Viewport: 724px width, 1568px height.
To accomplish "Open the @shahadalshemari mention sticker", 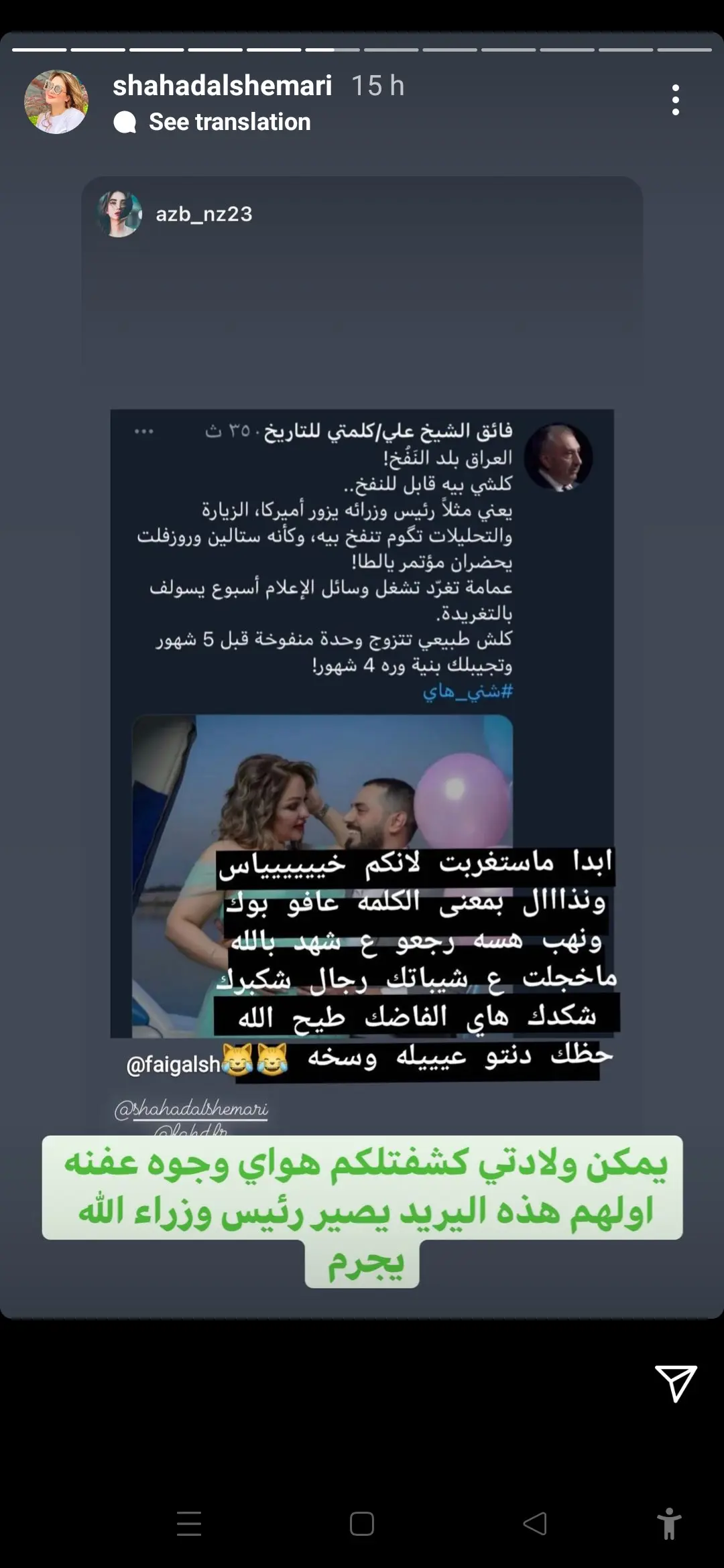I will coord(191,1109).
